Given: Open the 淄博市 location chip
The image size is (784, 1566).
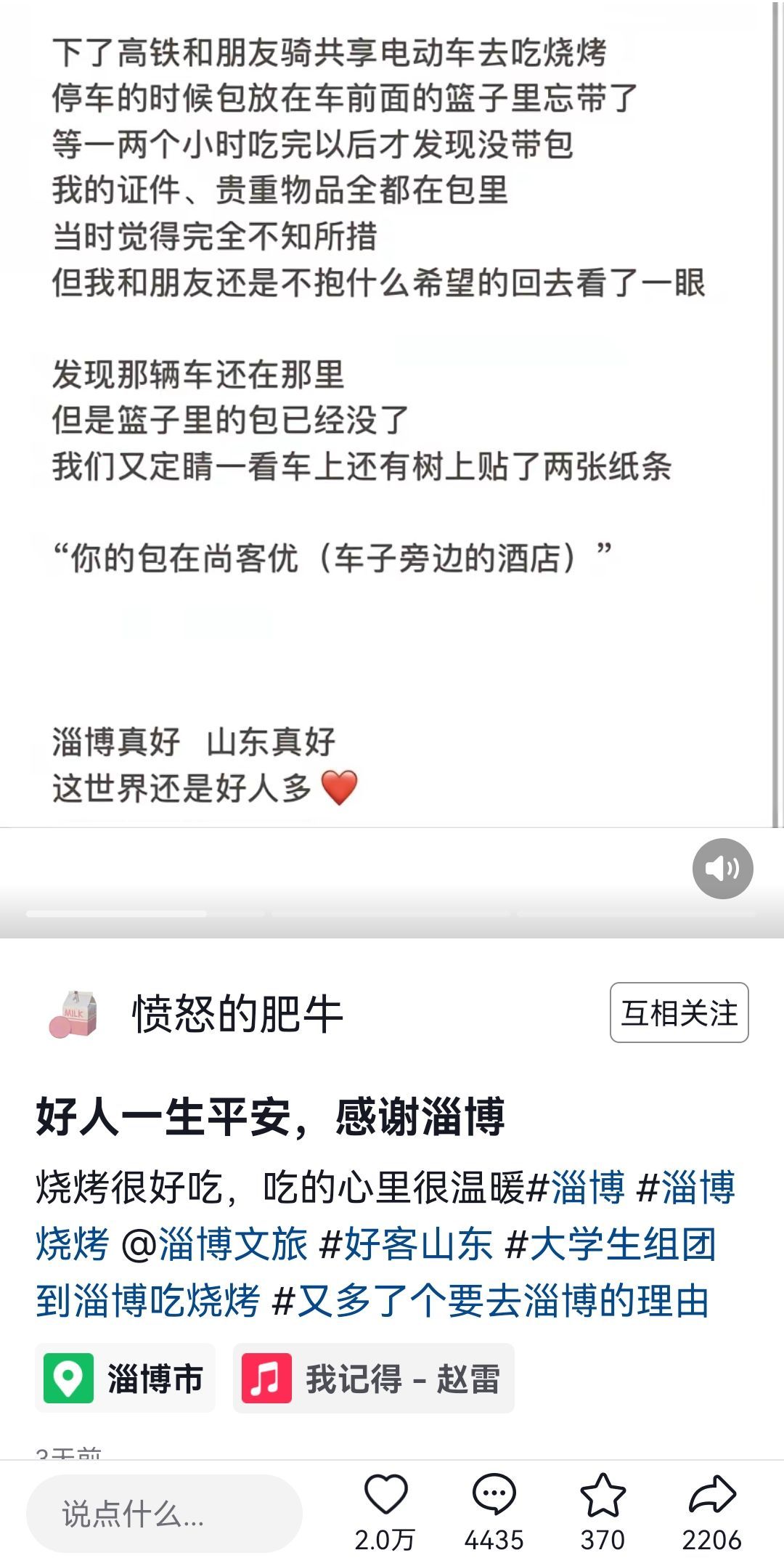Looking at the screenshot, I should point(126,1378).
